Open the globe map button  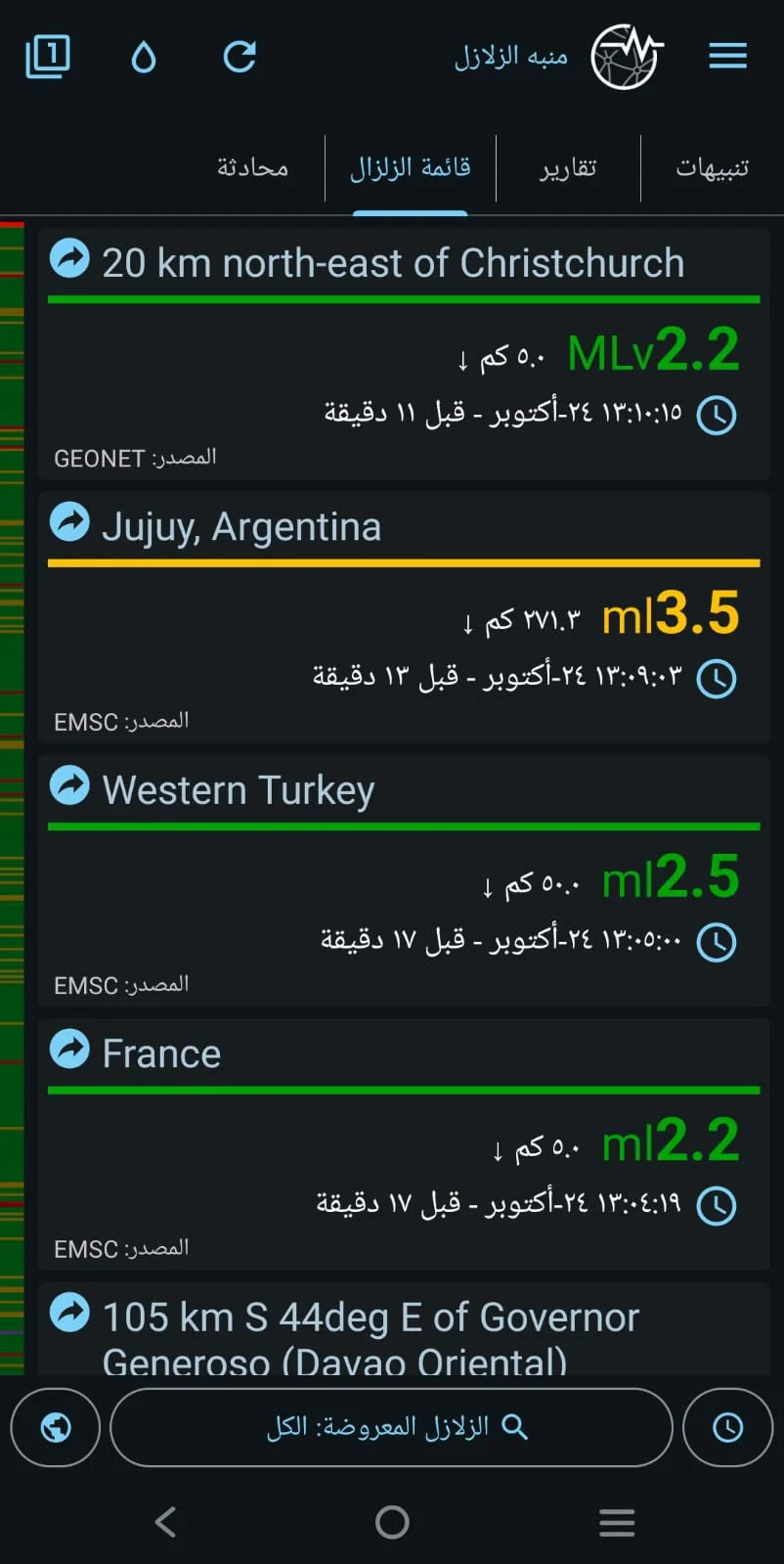(56, 1427)
